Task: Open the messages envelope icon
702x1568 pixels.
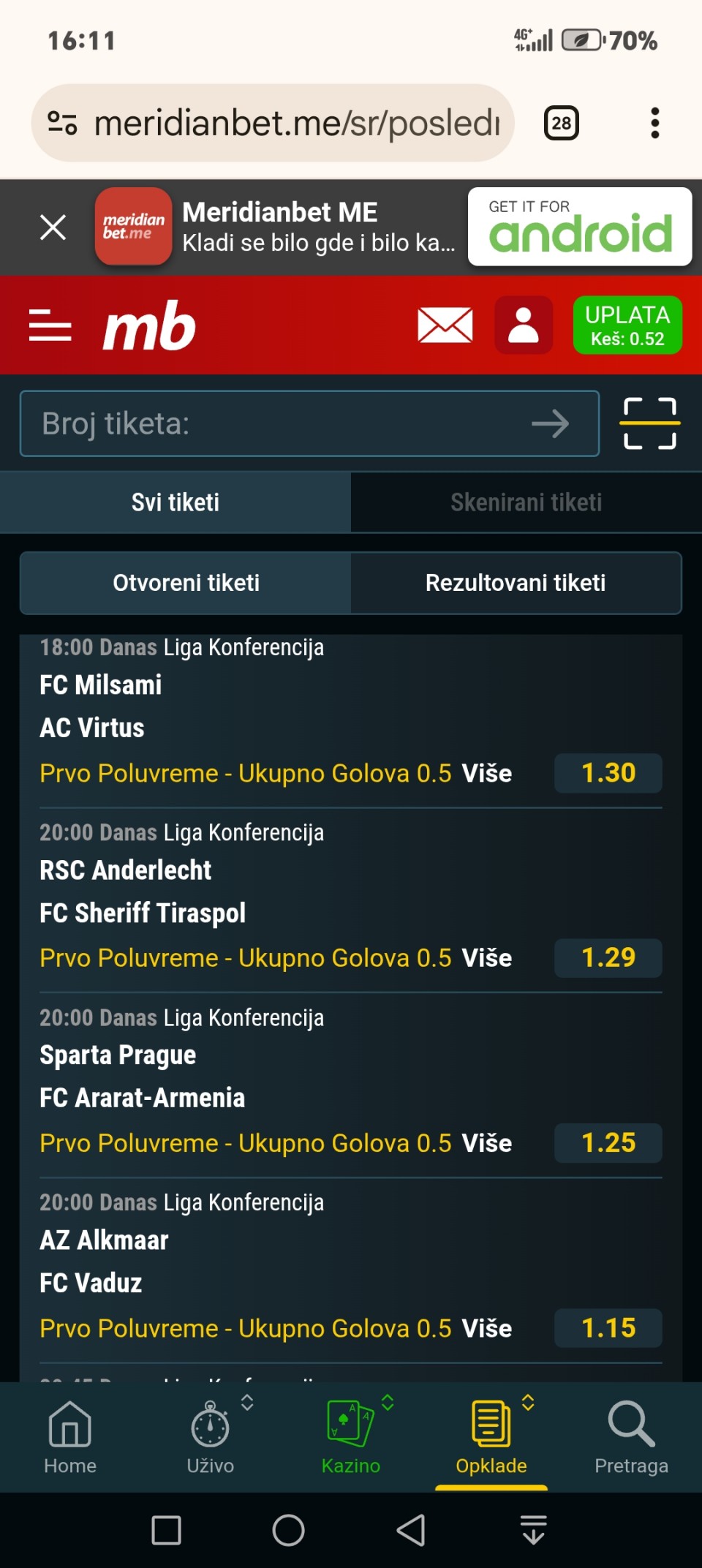Action: click(x=445, y=325)
